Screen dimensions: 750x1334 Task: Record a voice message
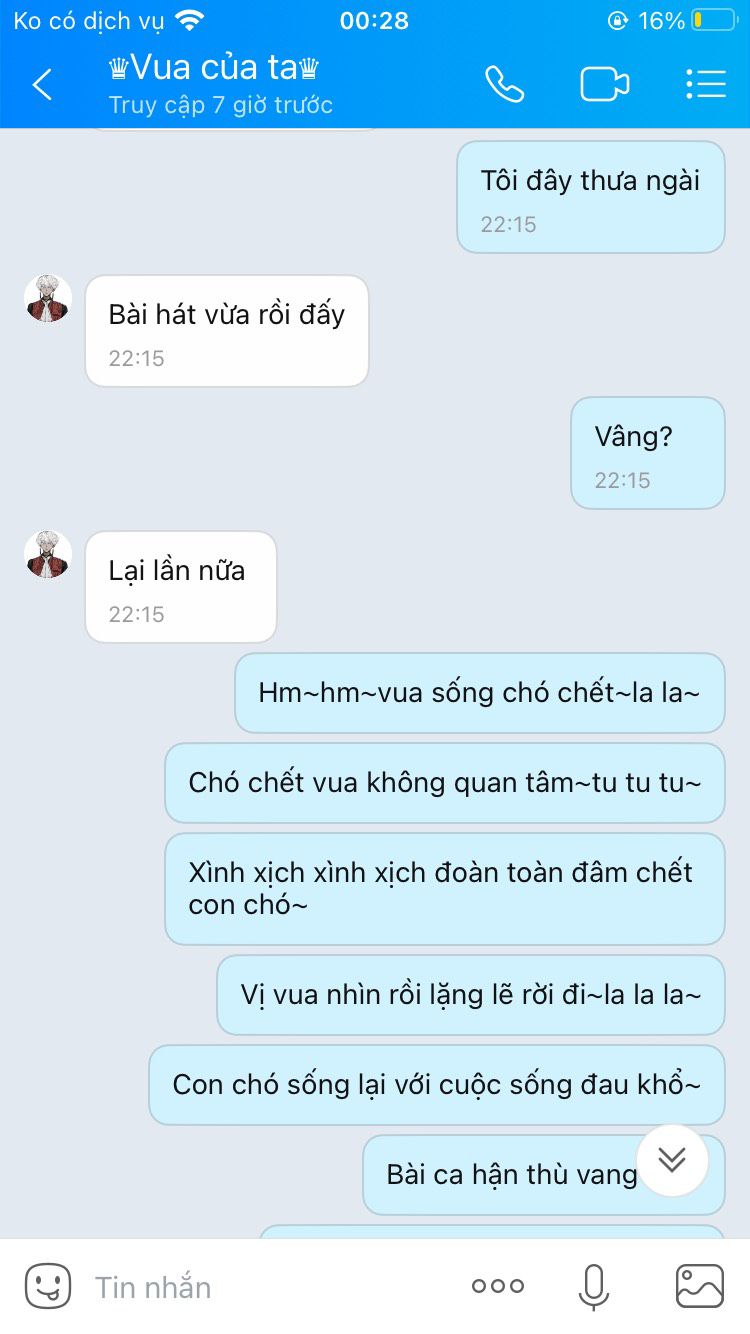coord(593,1286)
